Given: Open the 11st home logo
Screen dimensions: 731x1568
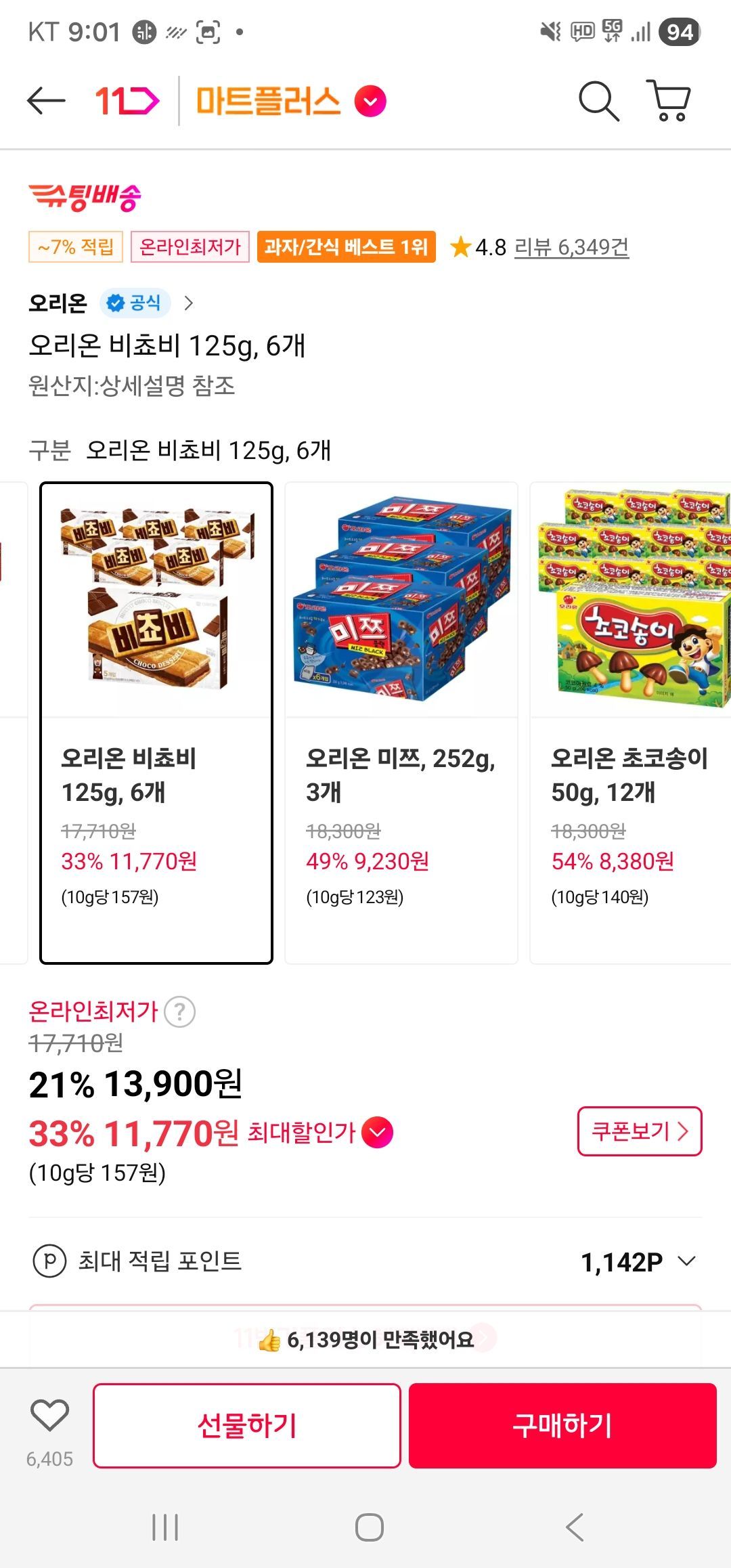Looking at the screenshot, I should (x=127, y=102).
